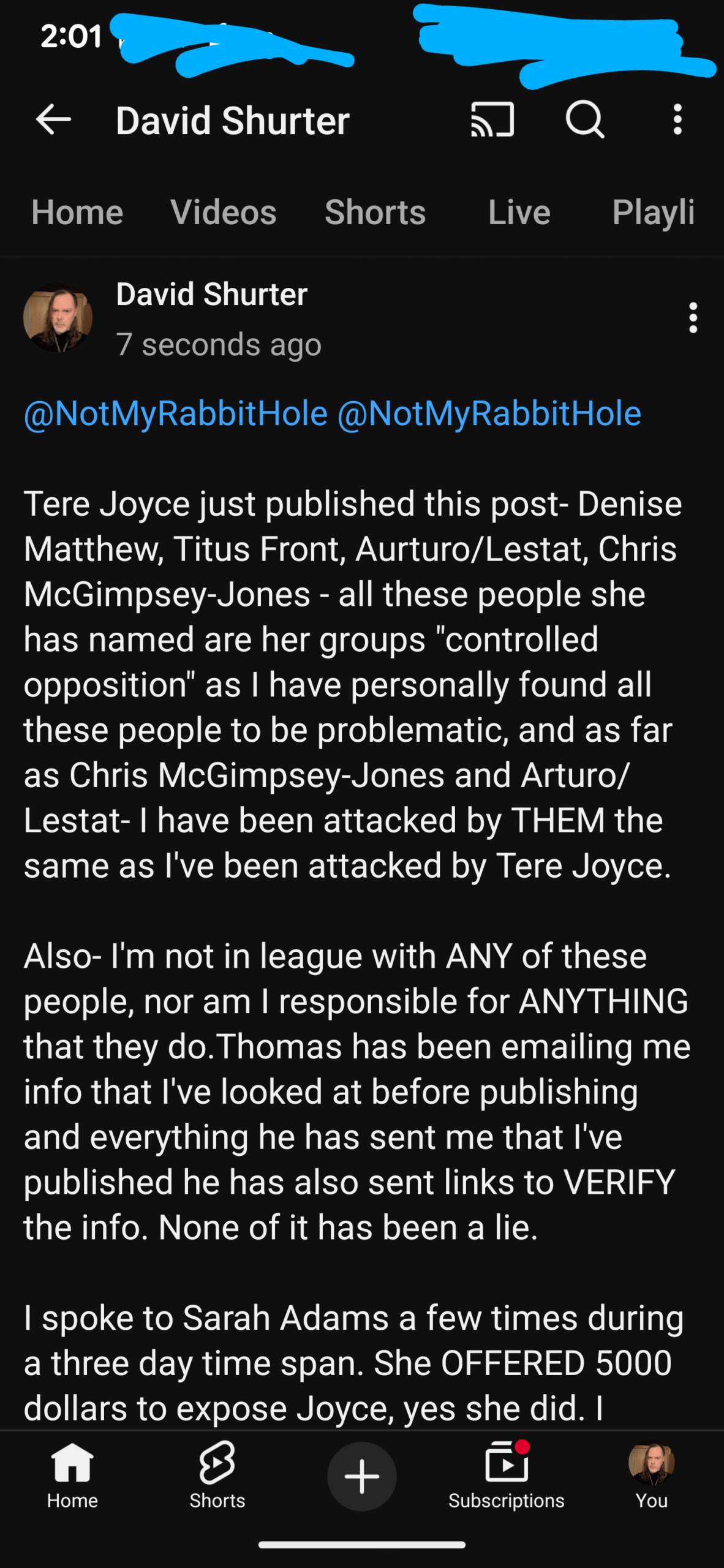
Task: Tap the plus create button
Action: tap(361, 1476)
